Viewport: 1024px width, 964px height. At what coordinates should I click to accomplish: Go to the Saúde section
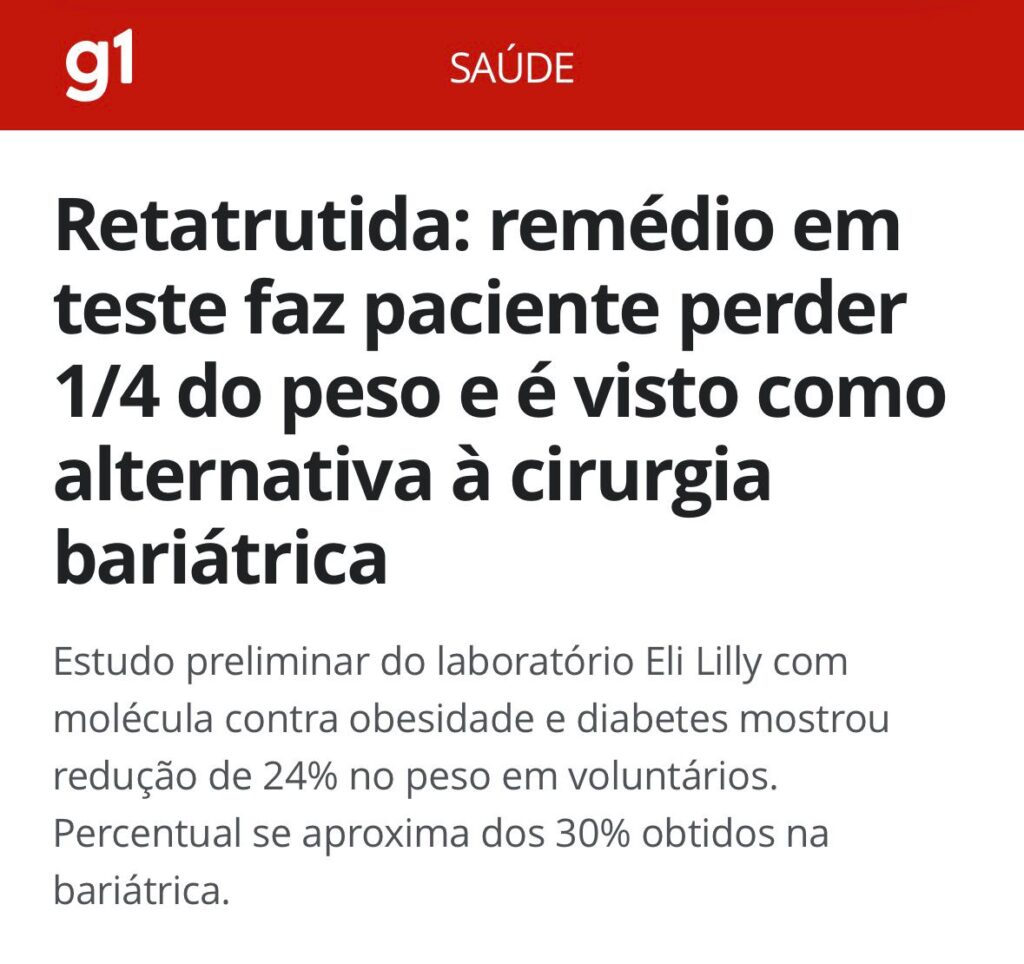pos(511,68)
